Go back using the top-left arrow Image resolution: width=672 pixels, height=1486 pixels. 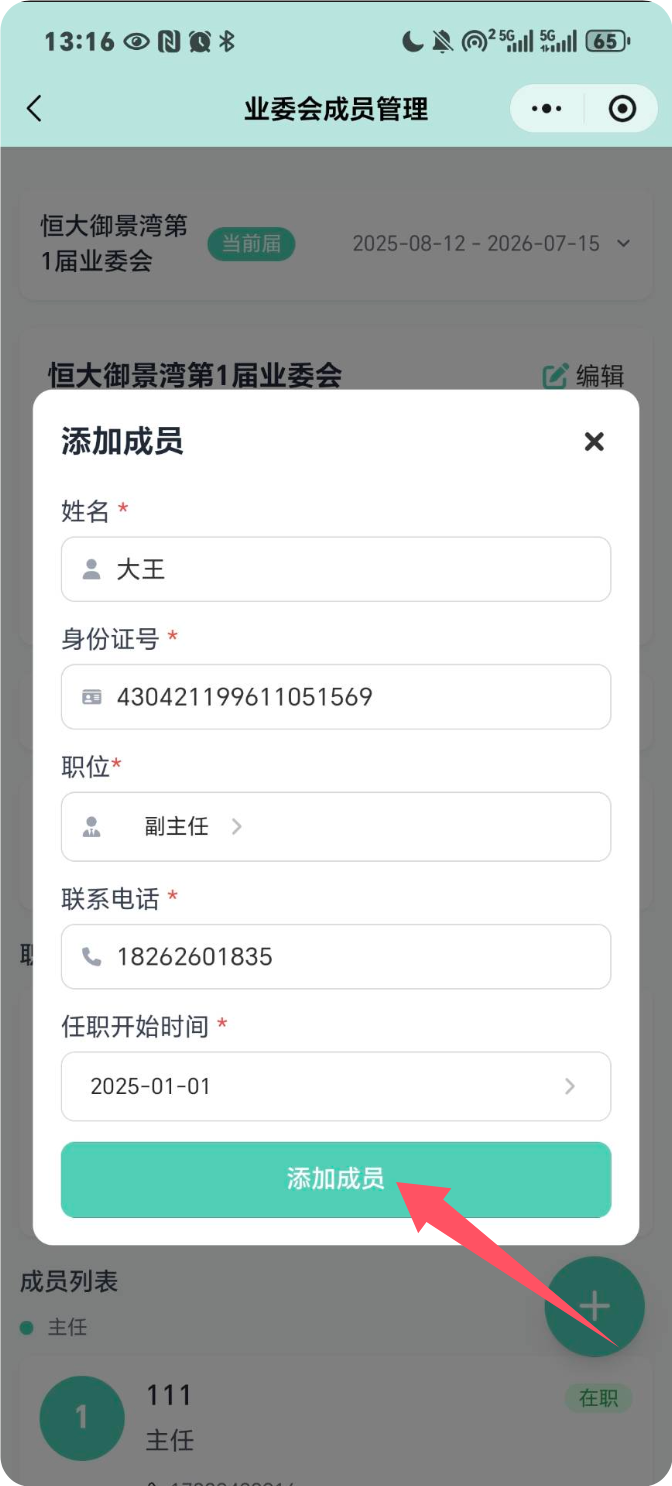35,109
